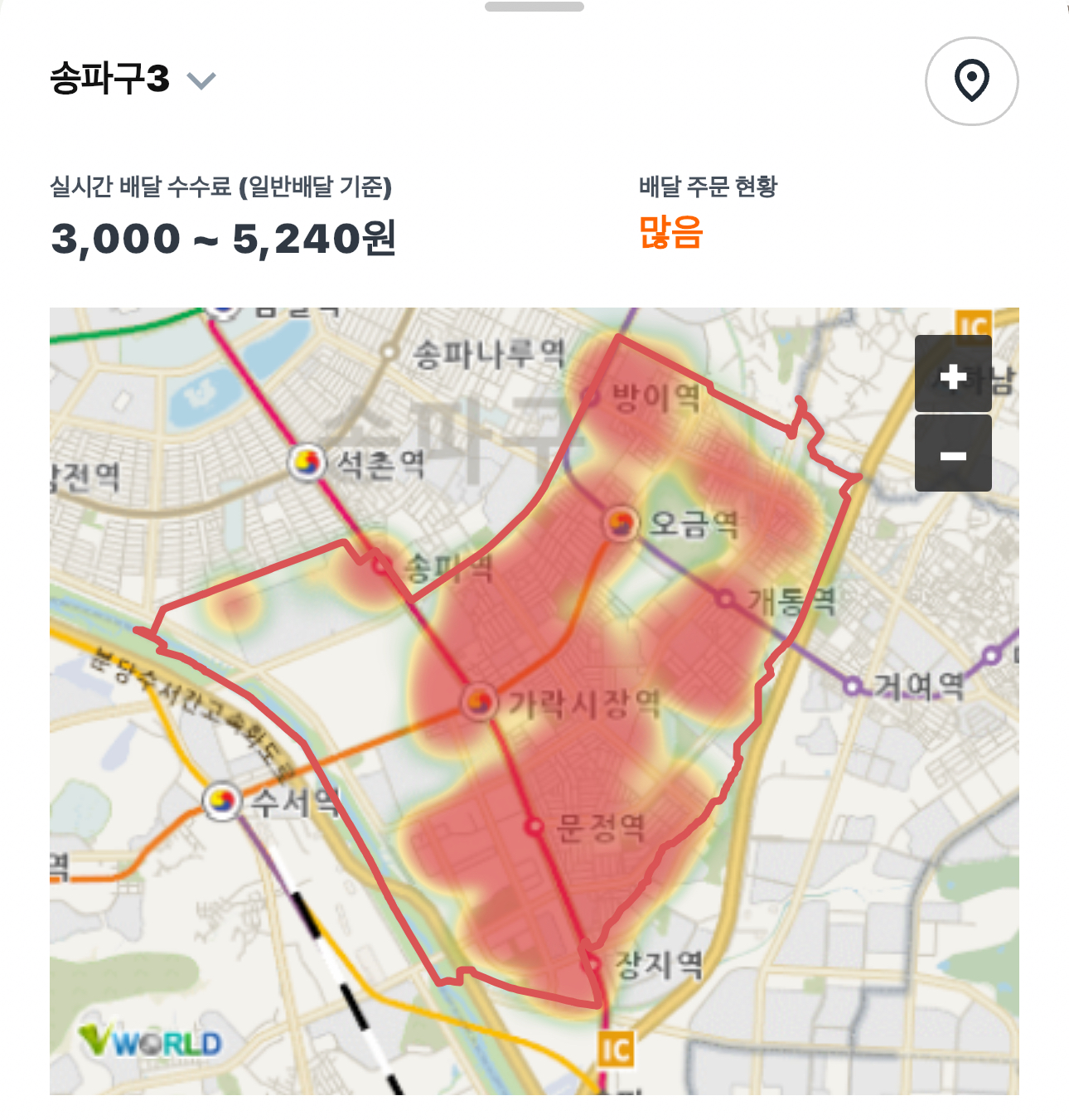Click the 가락시장역 station marker icon
The height and width of the screenshot is (1120, 1069).
click(479, 701)
